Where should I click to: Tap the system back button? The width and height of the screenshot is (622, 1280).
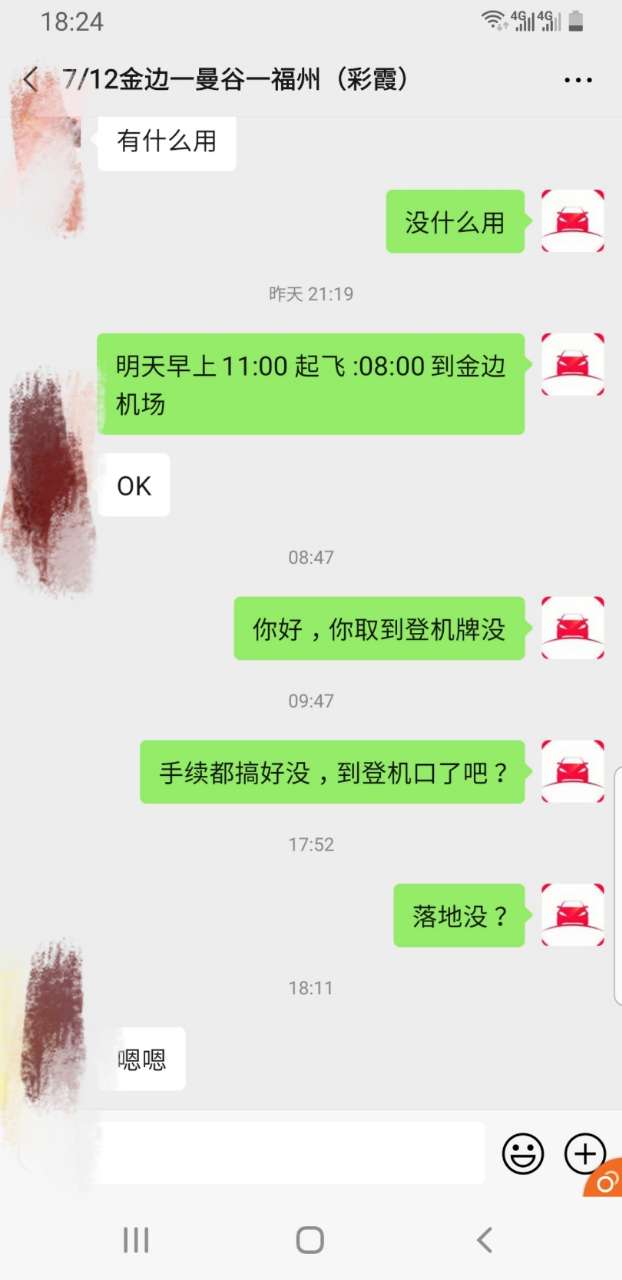tap(484, 1241)
